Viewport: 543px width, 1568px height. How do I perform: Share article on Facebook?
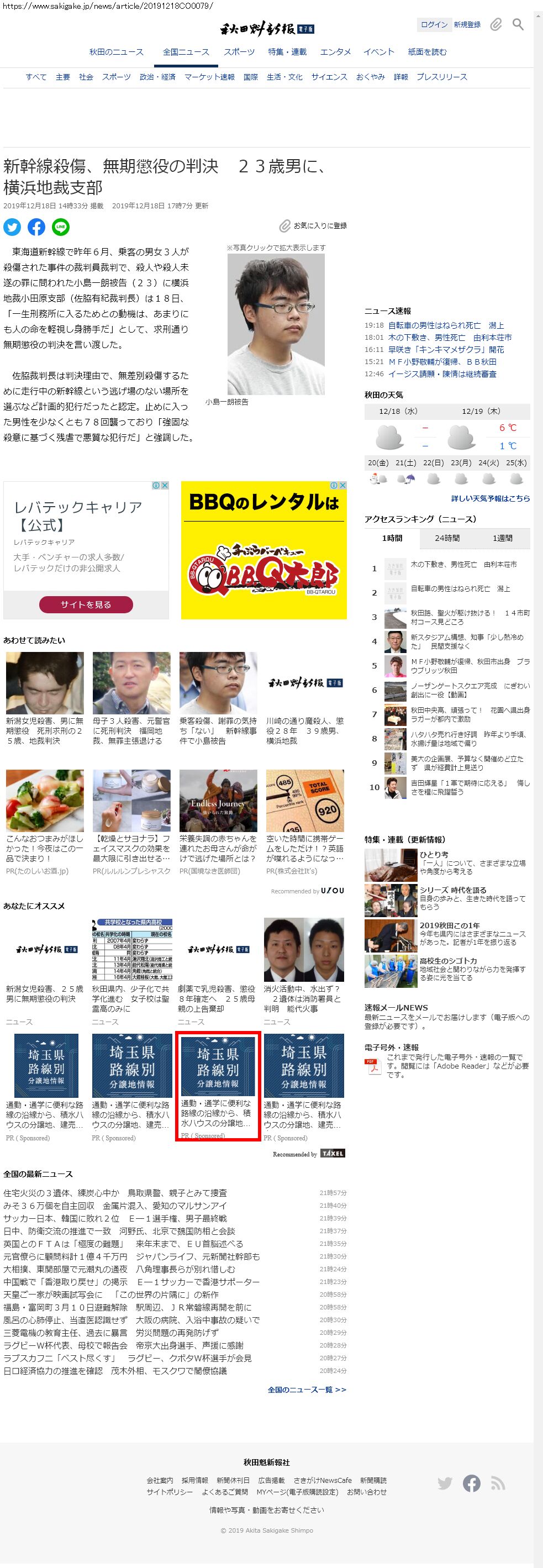36,228
